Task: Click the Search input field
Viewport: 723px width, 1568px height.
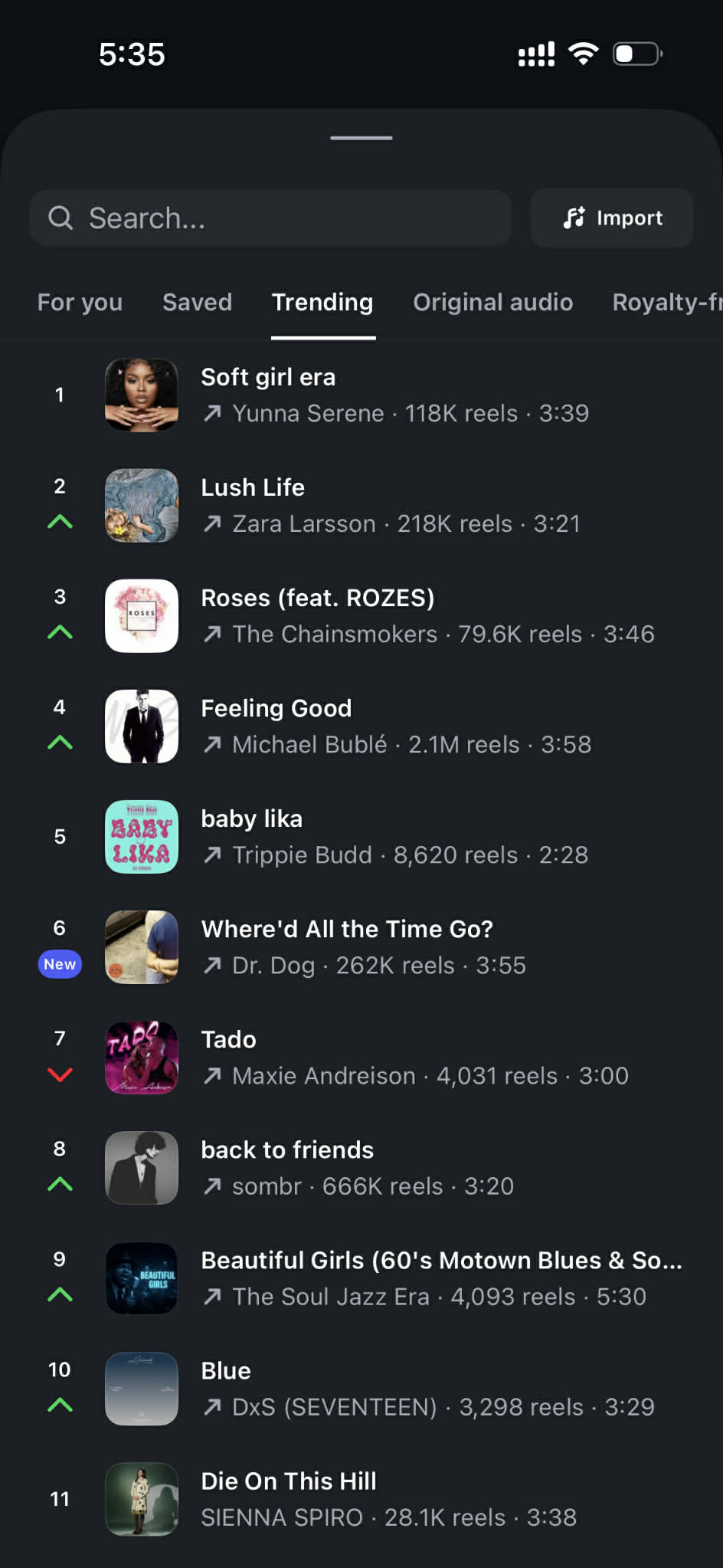Action: pyautogui.click(x=270, y=218)
